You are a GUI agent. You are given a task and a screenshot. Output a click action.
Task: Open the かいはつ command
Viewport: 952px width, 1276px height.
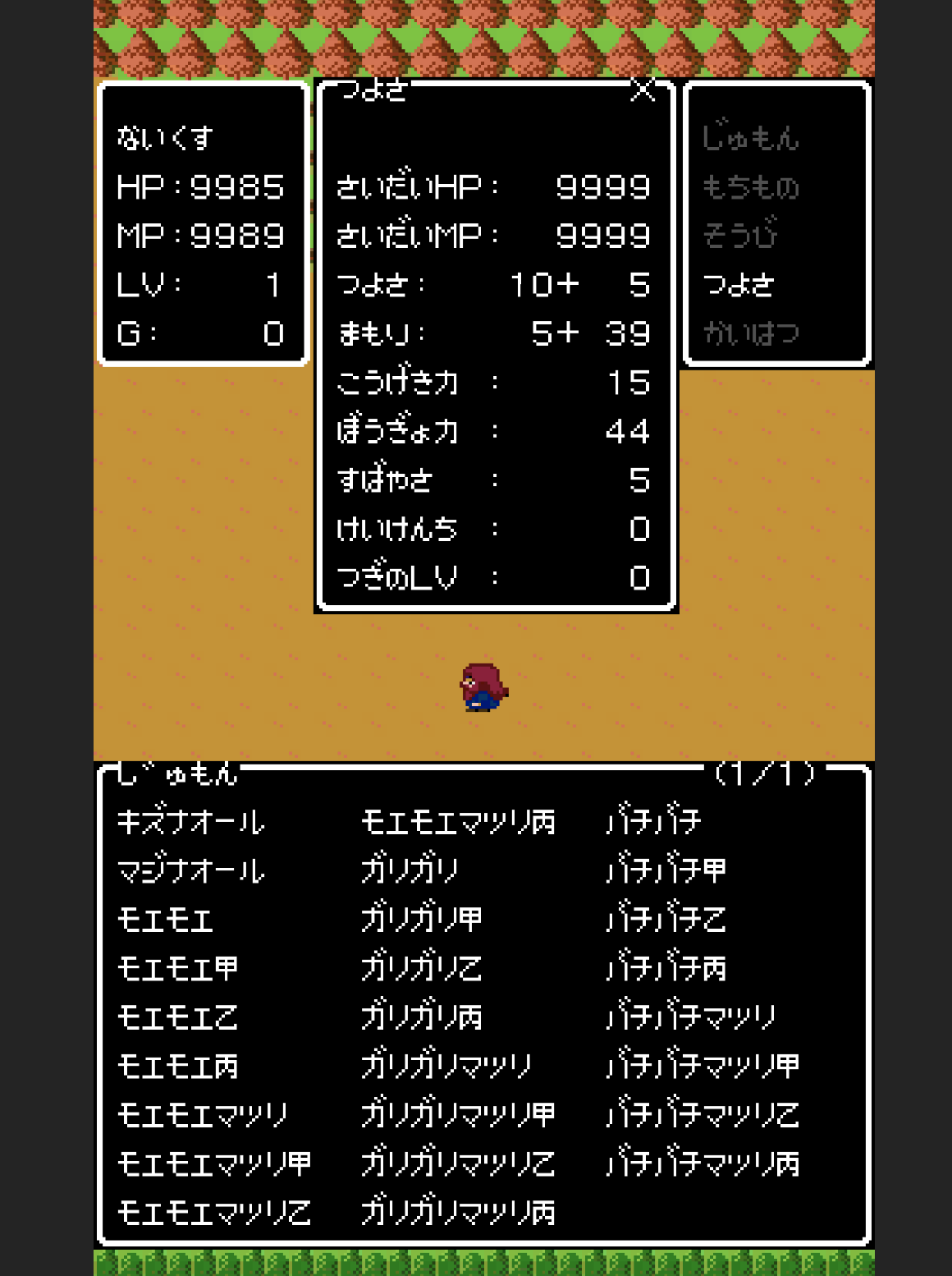(750, 333)
